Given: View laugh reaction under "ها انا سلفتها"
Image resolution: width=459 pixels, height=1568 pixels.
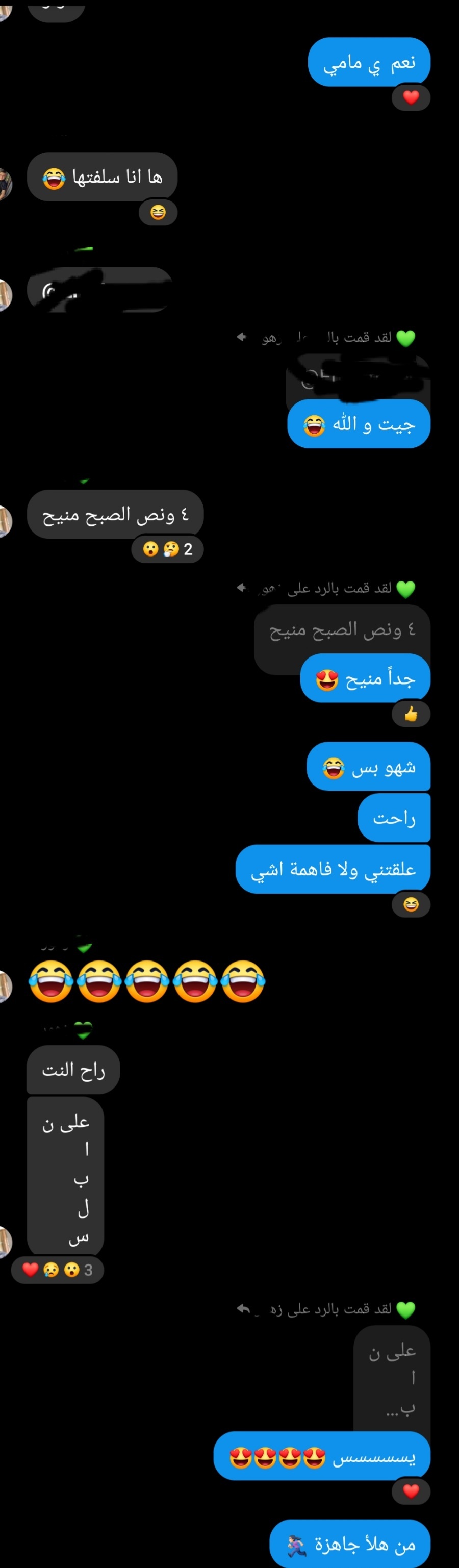Looking at the screenshot, I should coord(158,212).
